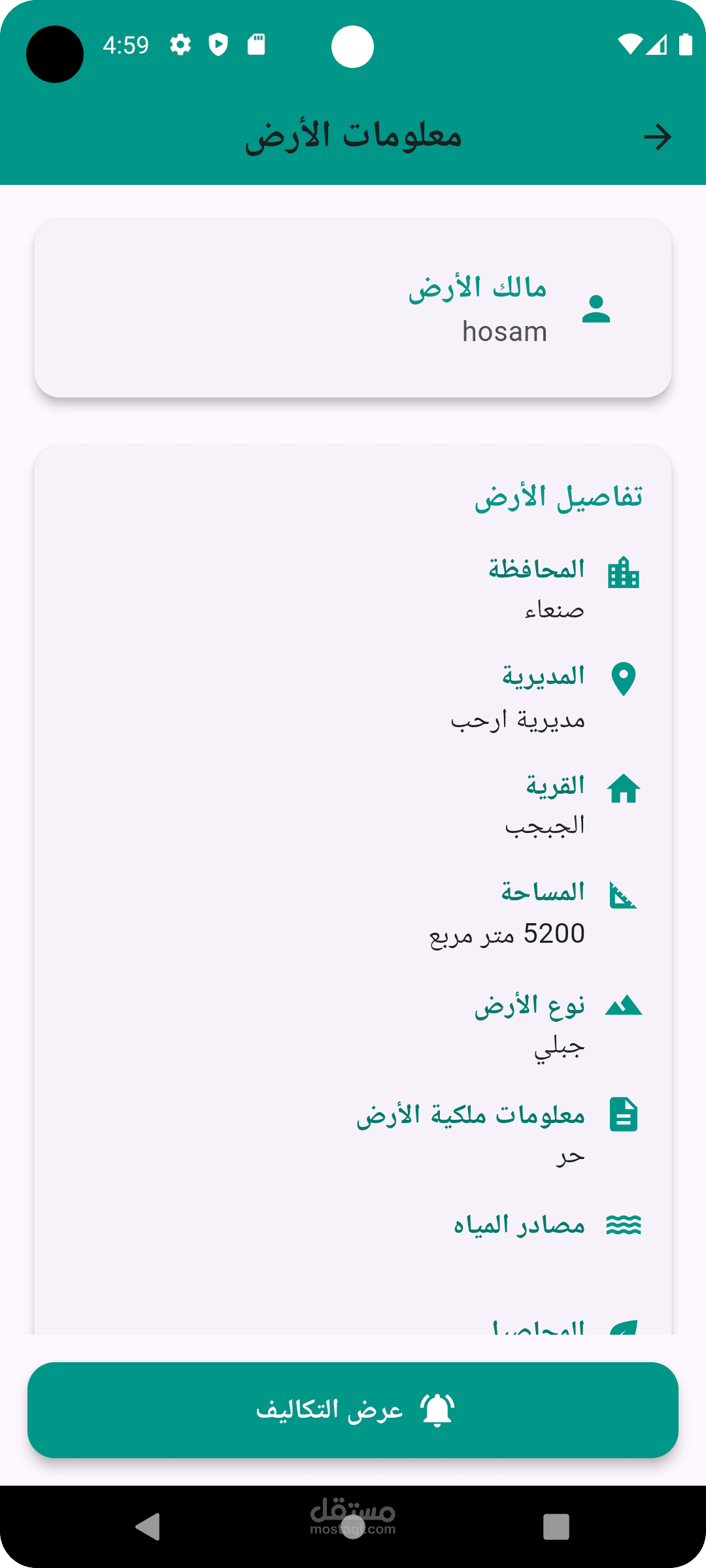706x1568 pixels.
Task: Tap the system back button
Action: coord(148,1527)
